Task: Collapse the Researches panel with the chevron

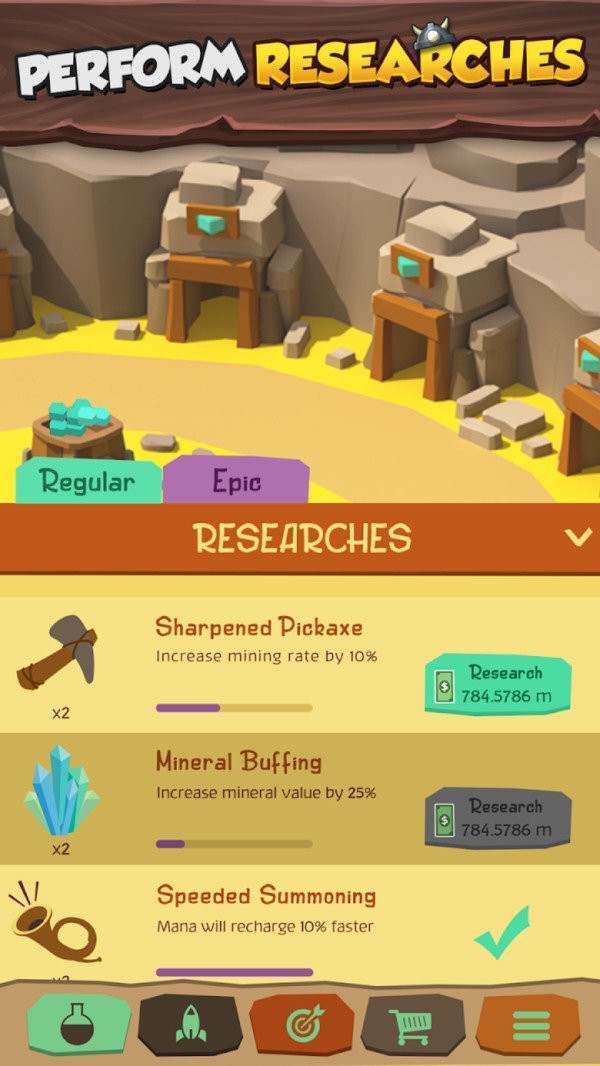Action: pyautogui.click(x=578, y=538)
